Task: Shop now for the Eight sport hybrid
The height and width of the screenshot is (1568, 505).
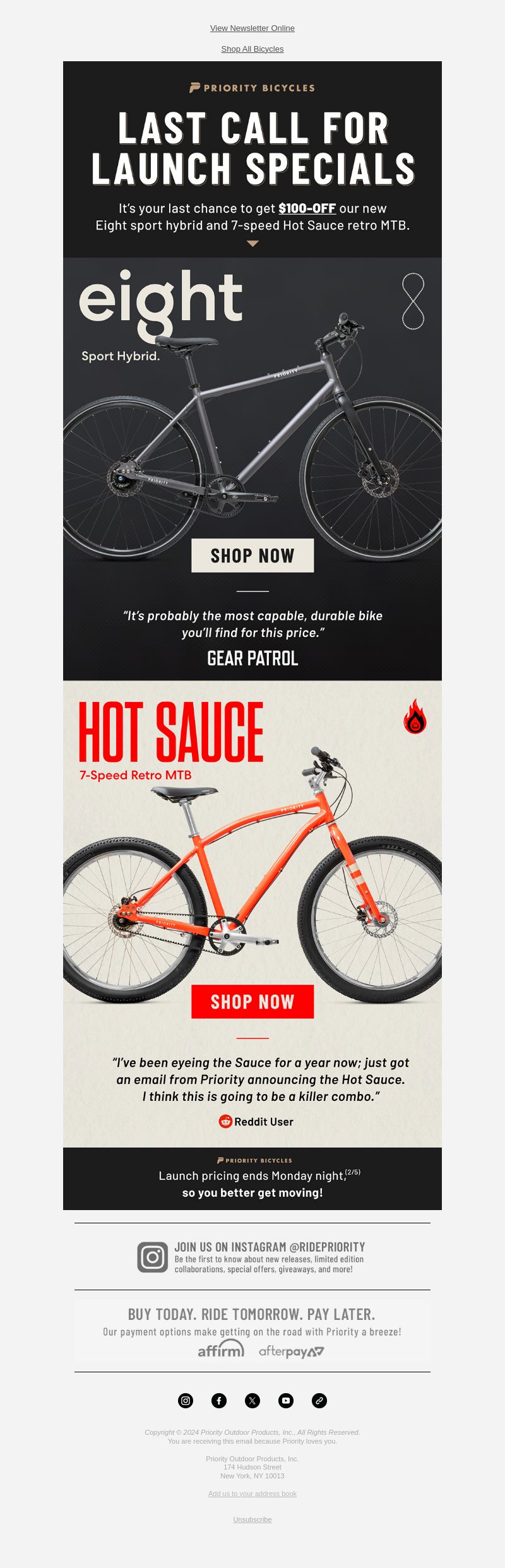Action: click(x=252, y=555)
